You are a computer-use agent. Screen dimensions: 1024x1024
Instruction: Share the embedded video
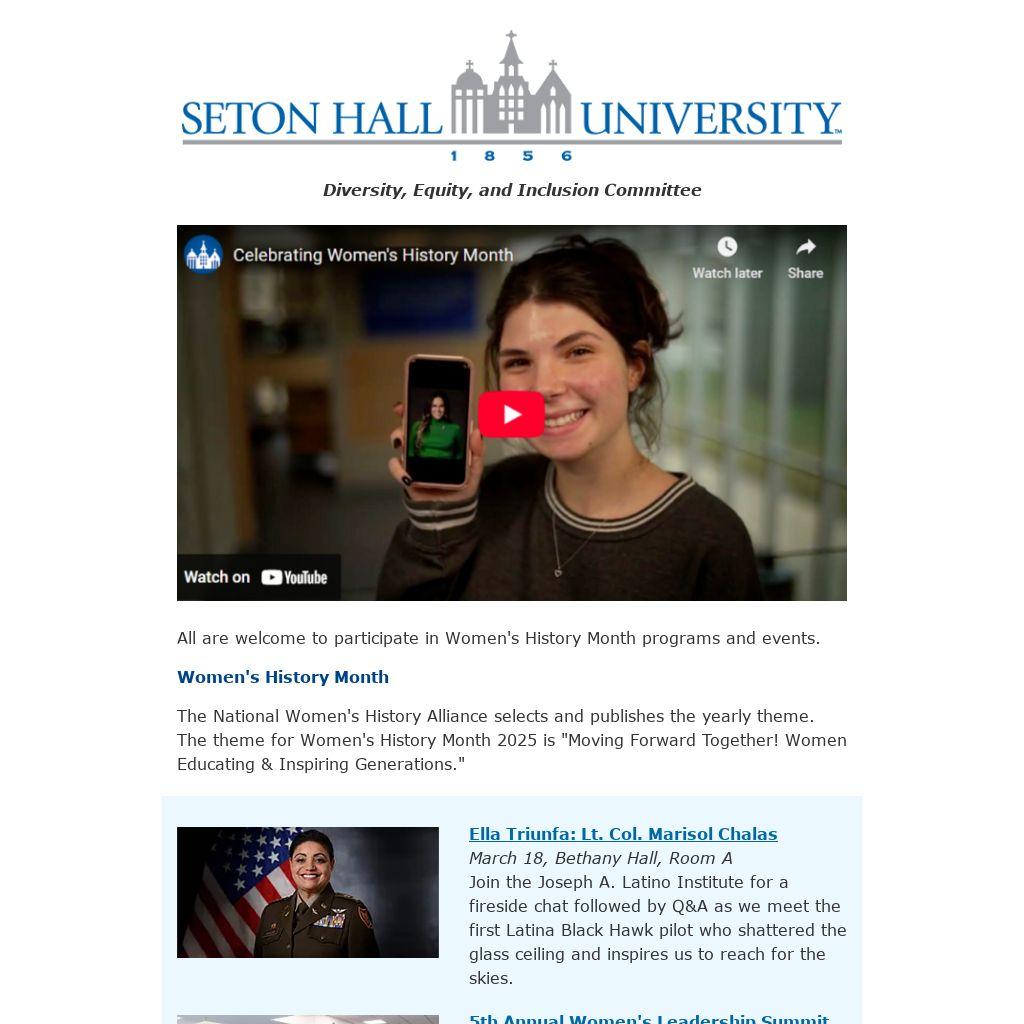coord(805,257)
